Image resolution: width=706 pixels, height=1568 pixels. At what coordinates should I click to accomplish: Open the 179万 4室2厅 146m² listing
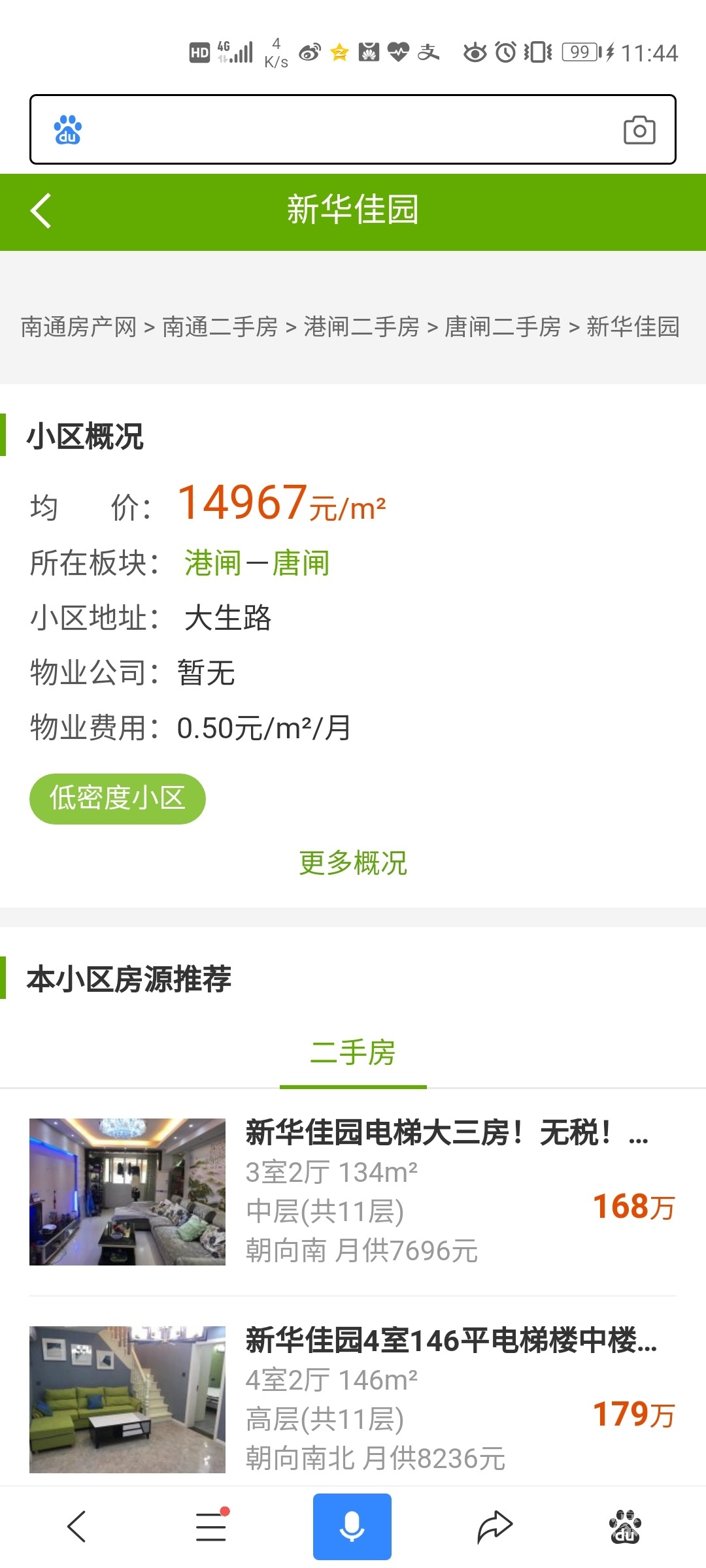(x=353, y=1399)
